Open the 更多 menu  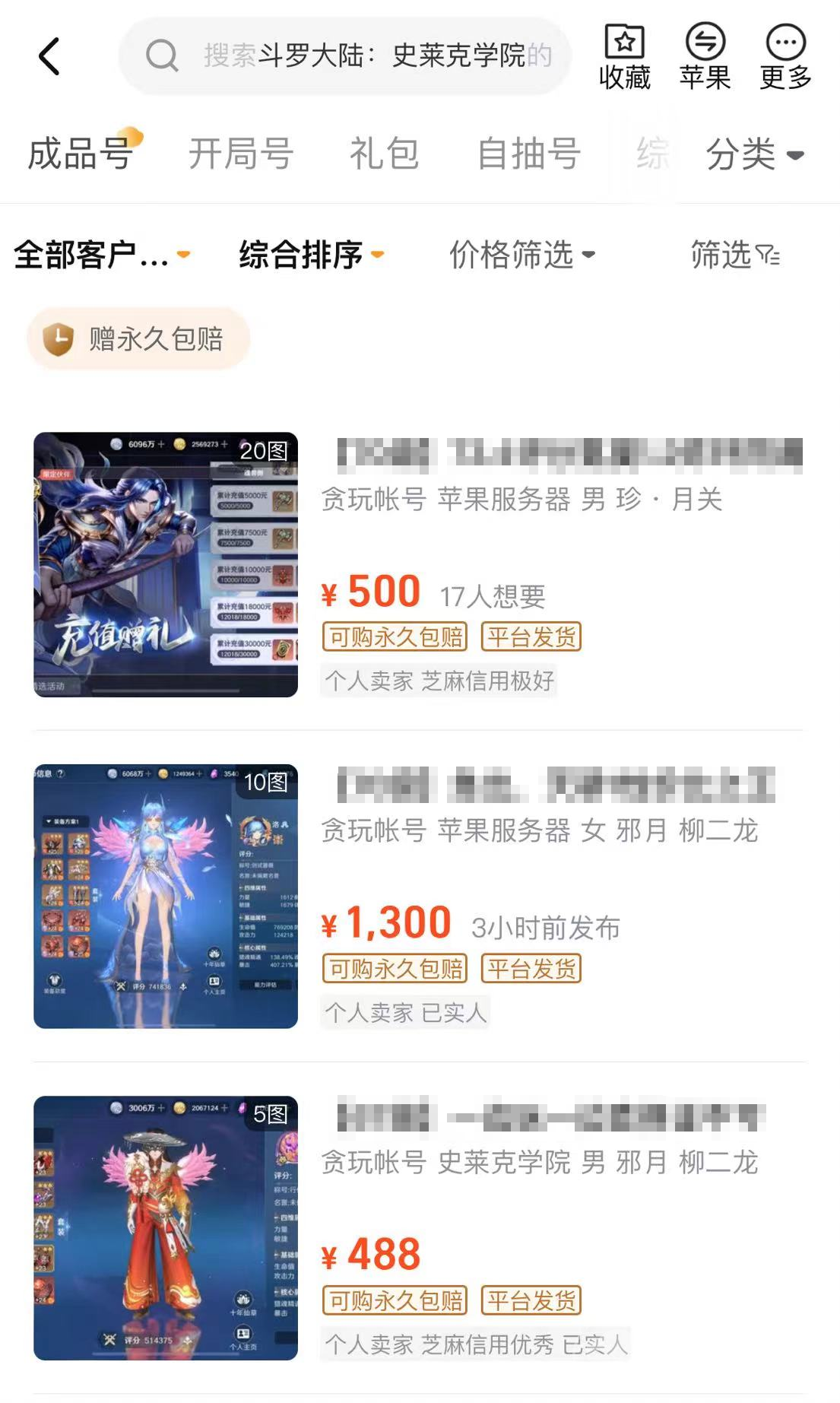pos(785,57)
